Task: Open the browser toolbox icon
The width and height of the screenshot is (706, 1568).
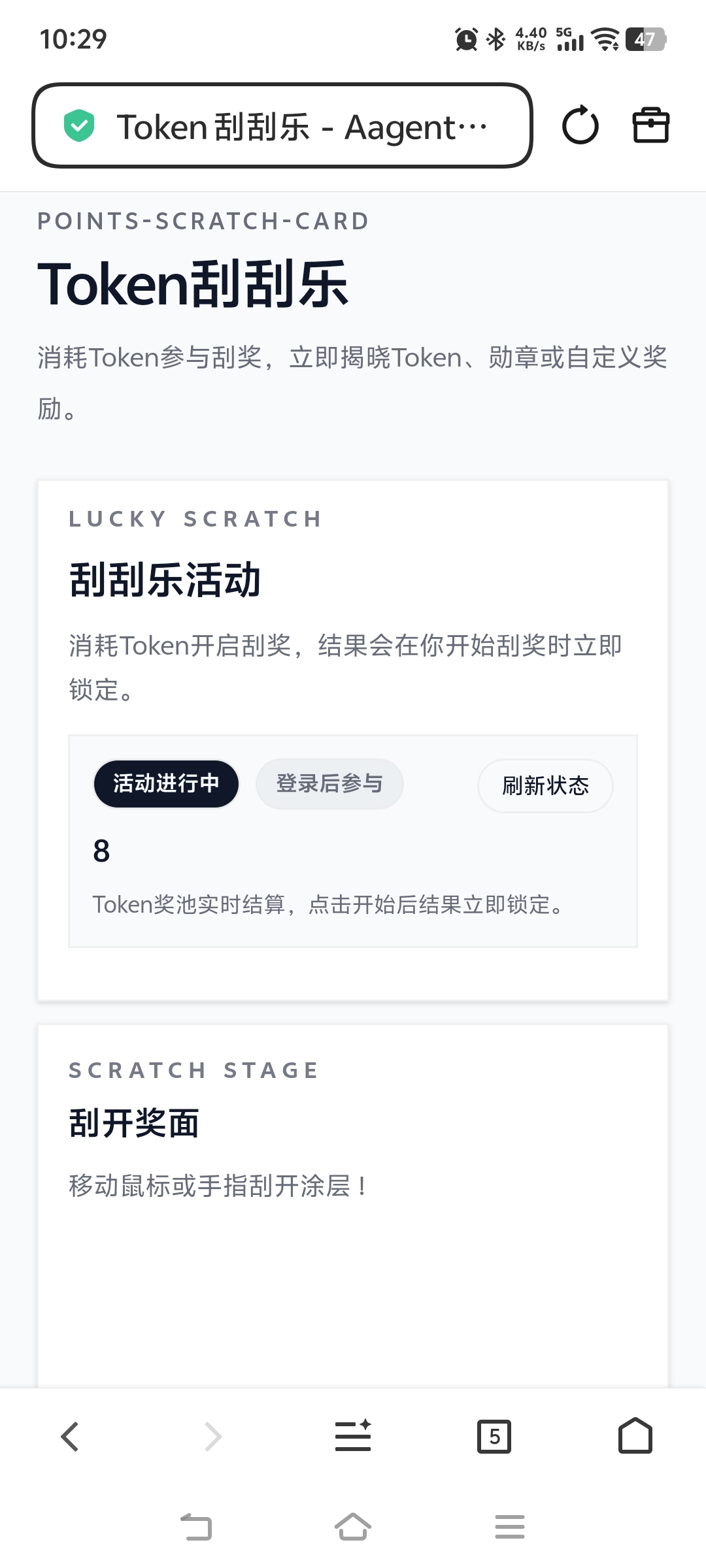Action: pos(651,125)
